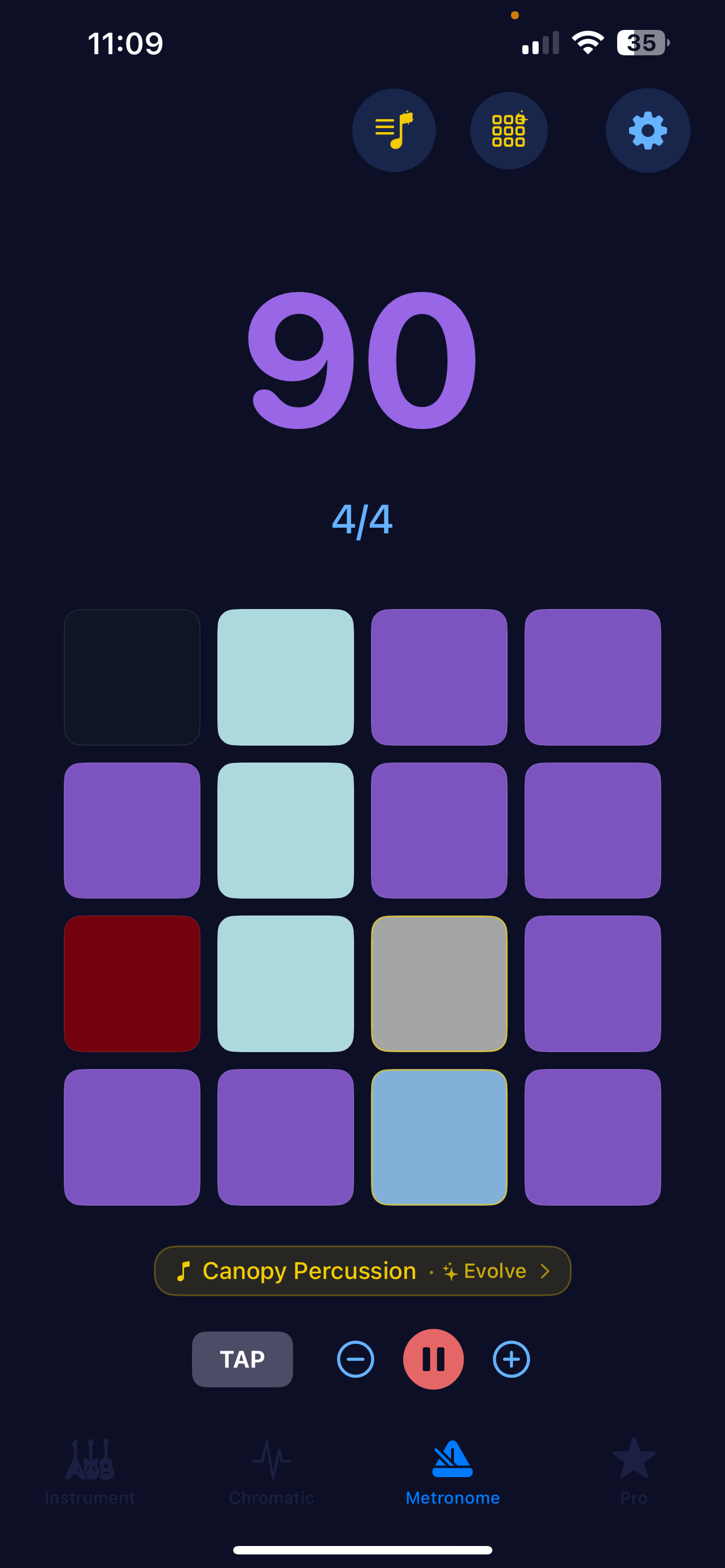Pause the metronome
The height and width of the screenshot is (1568, 725).
[x=434, y=1359]
